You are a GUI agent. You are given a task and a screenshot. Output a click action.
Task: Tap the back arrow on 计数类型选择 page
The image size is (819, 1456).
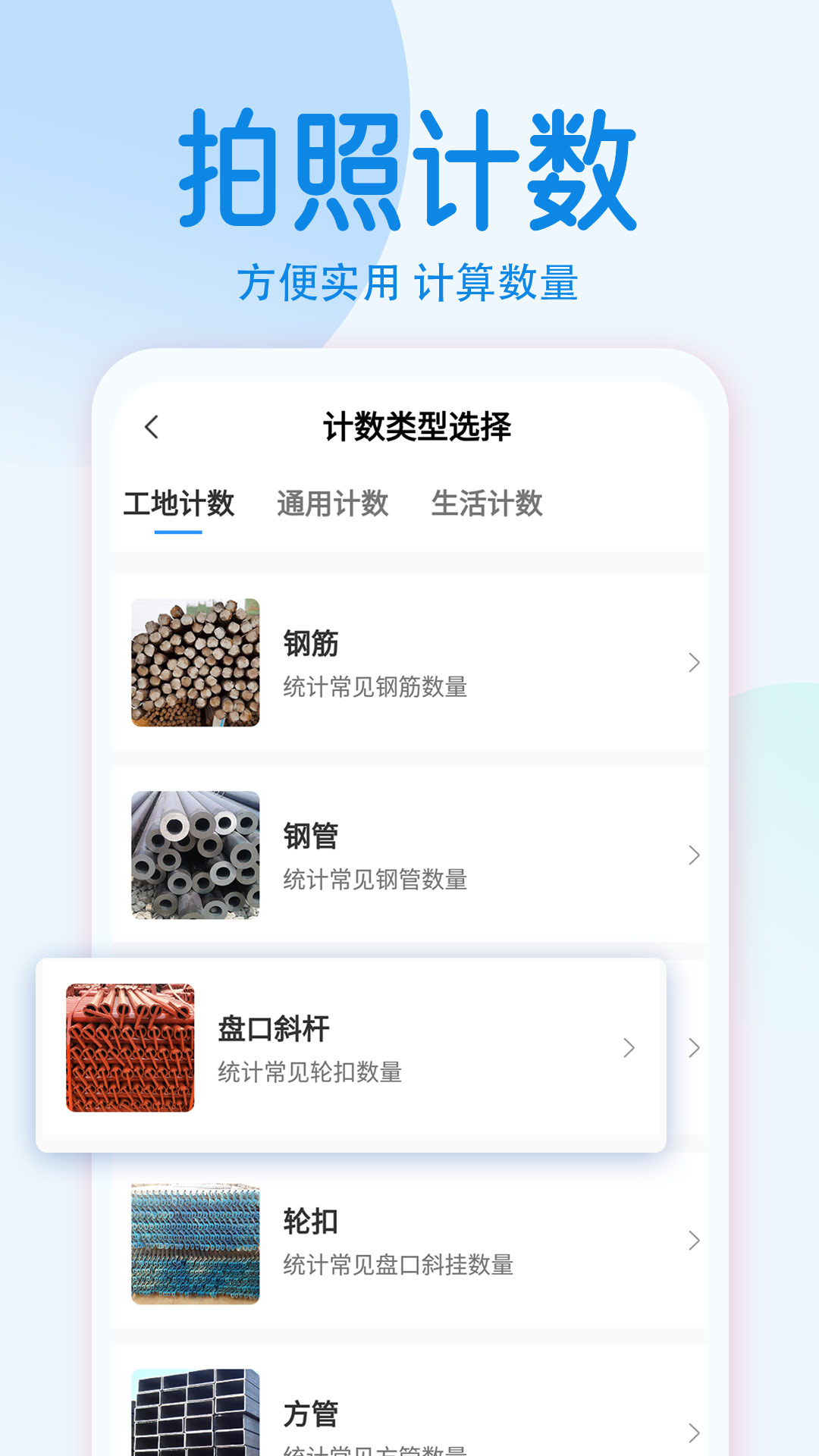coord(151,427)
